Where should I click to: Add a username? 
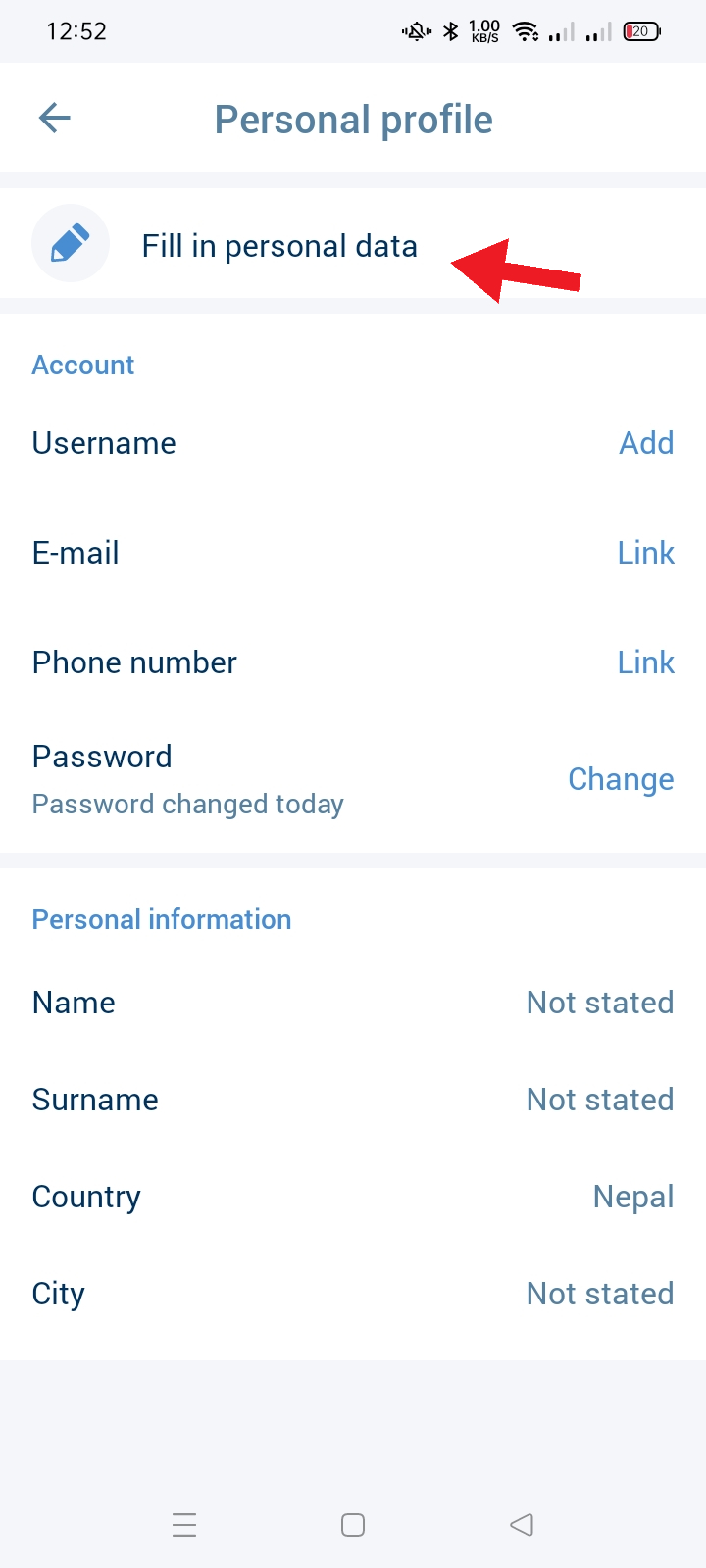[645, 443]
